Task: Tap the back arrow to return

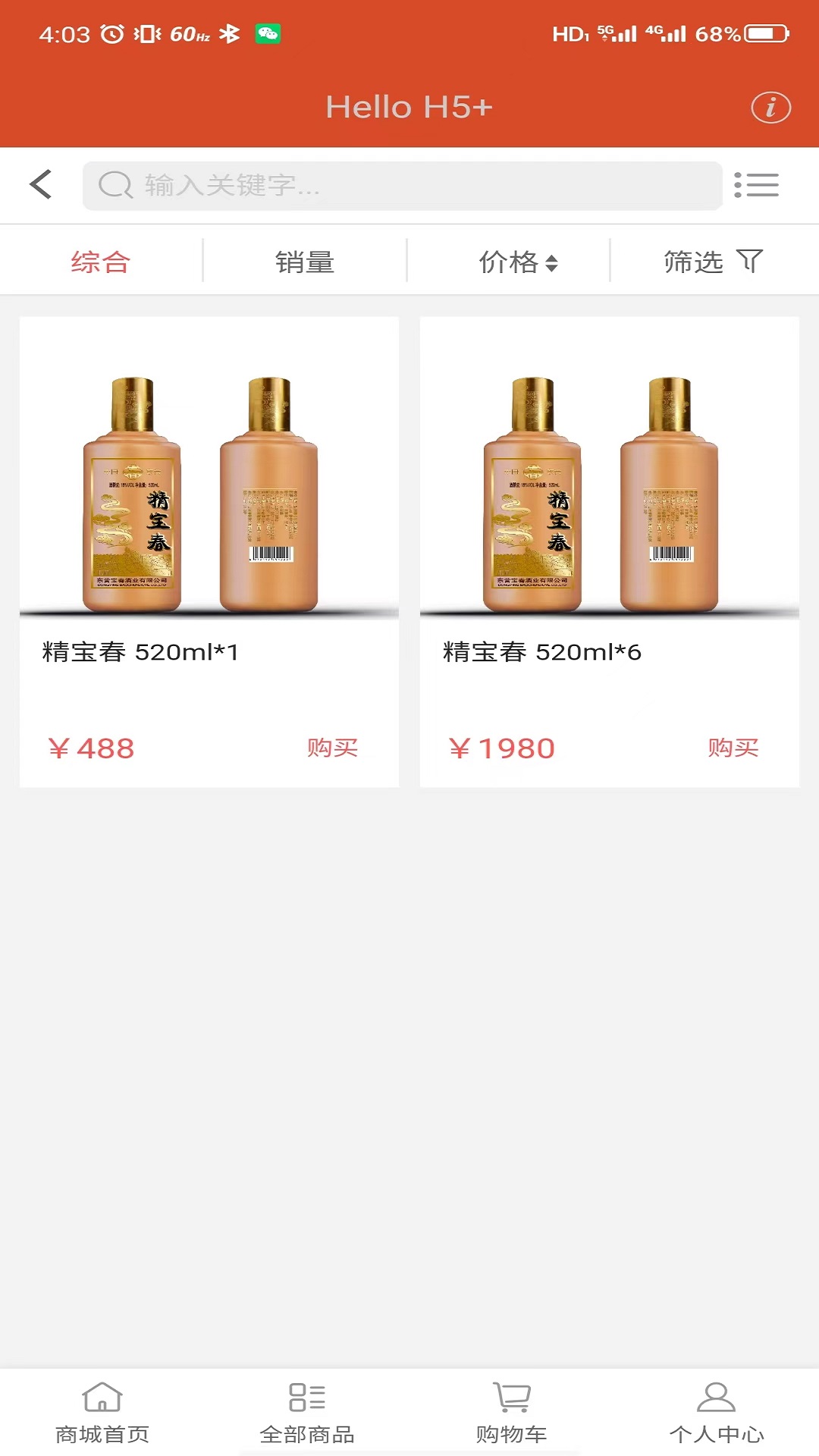Action: 39,184
